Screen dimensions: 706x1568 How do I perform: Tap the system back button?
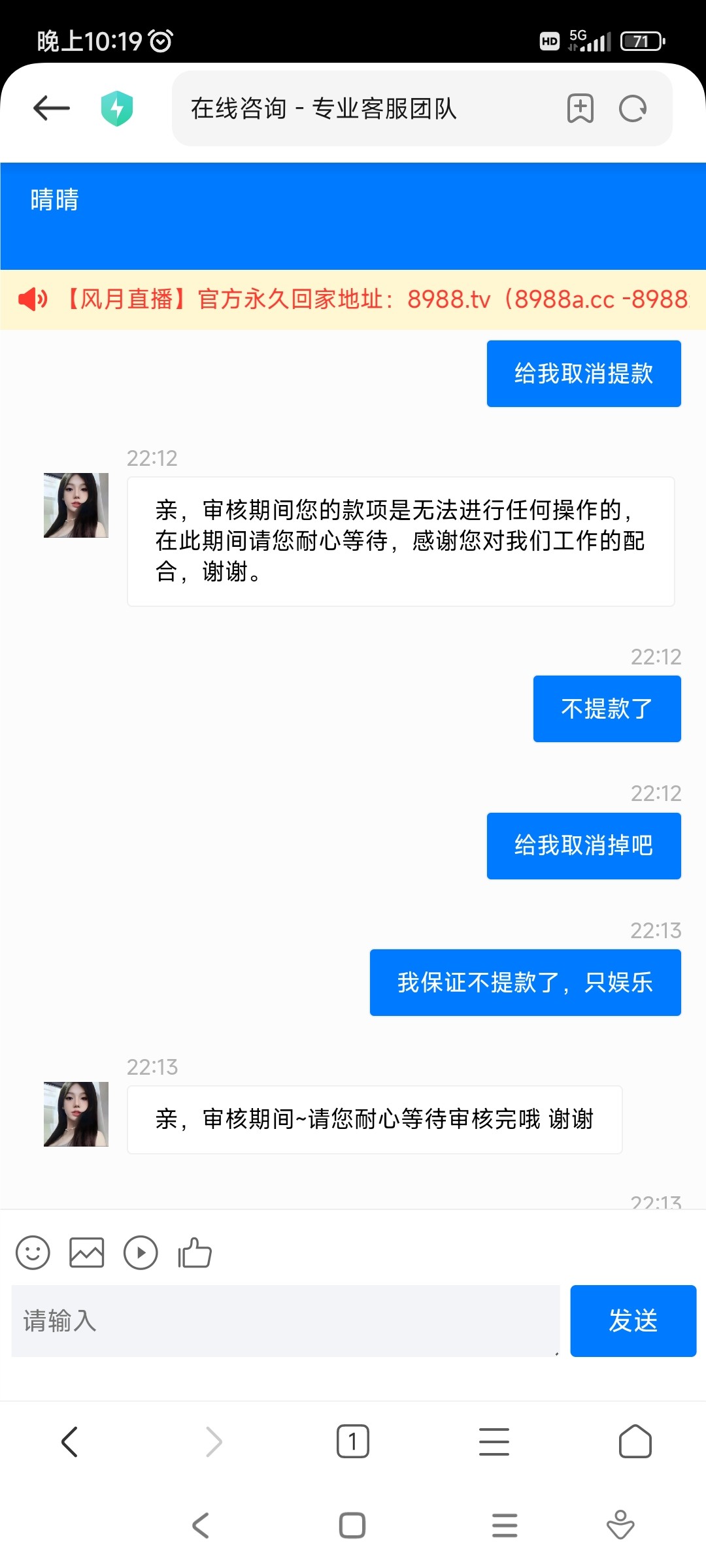pos(201,1526)
